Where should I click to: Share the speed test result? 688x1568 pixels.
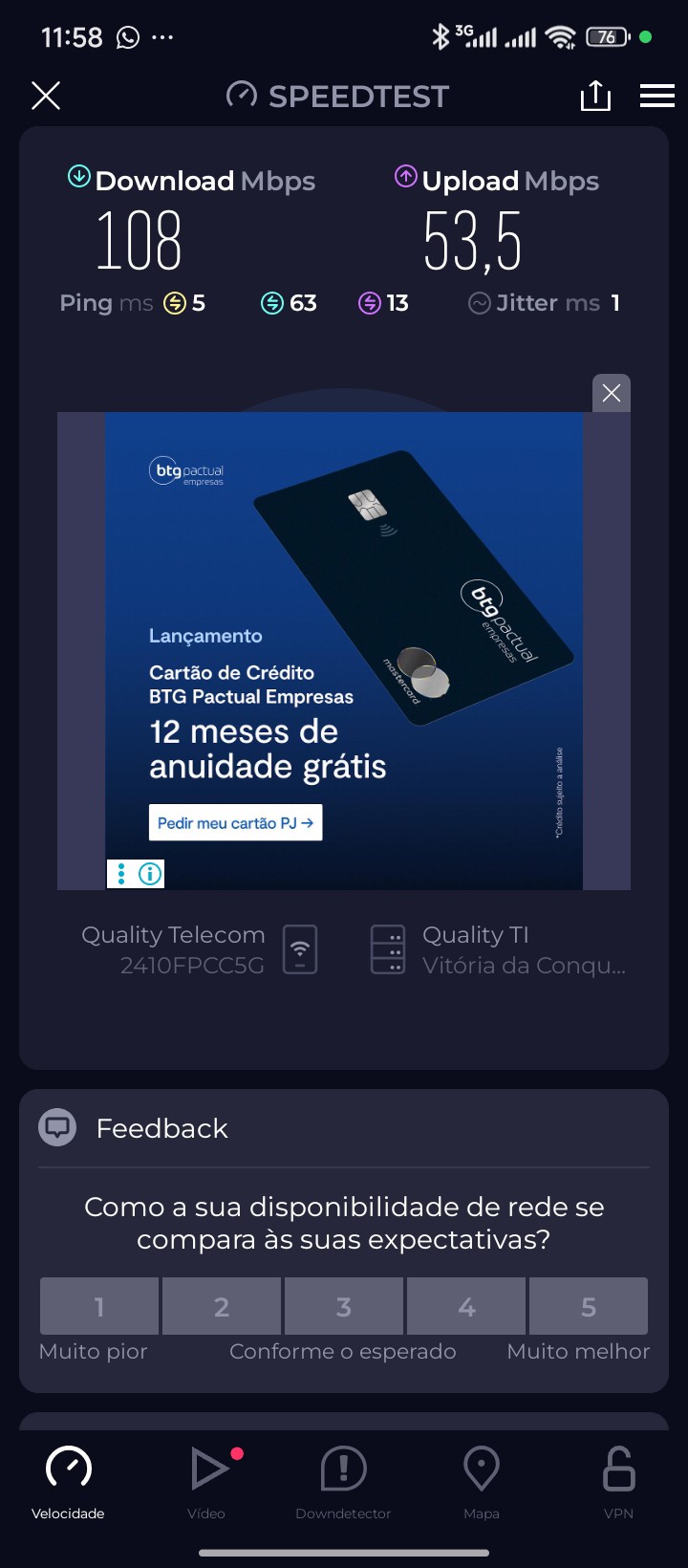(x=595, y=96)
